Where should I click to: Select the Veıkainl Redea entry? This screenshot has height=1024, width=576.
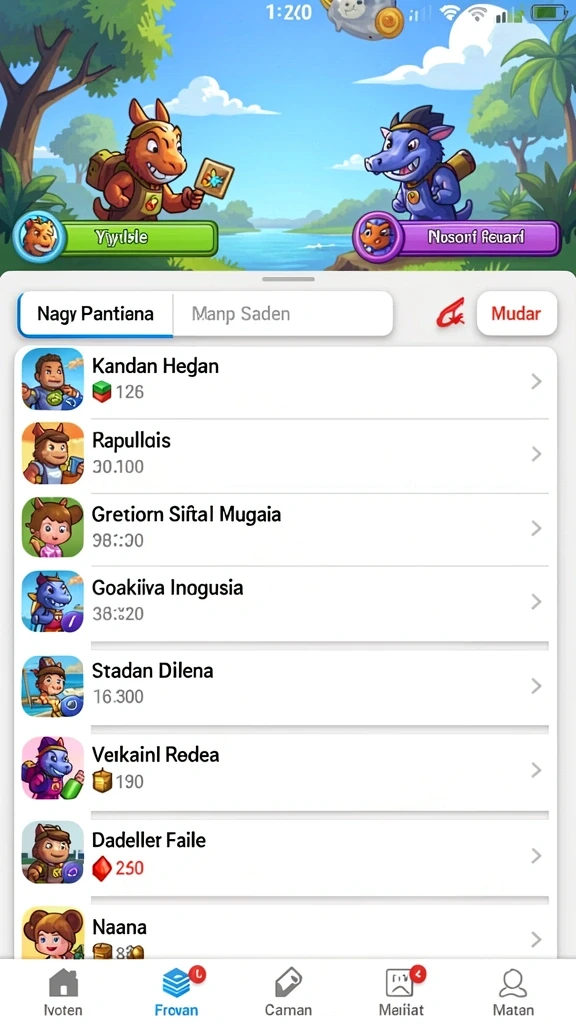[286, 769]
